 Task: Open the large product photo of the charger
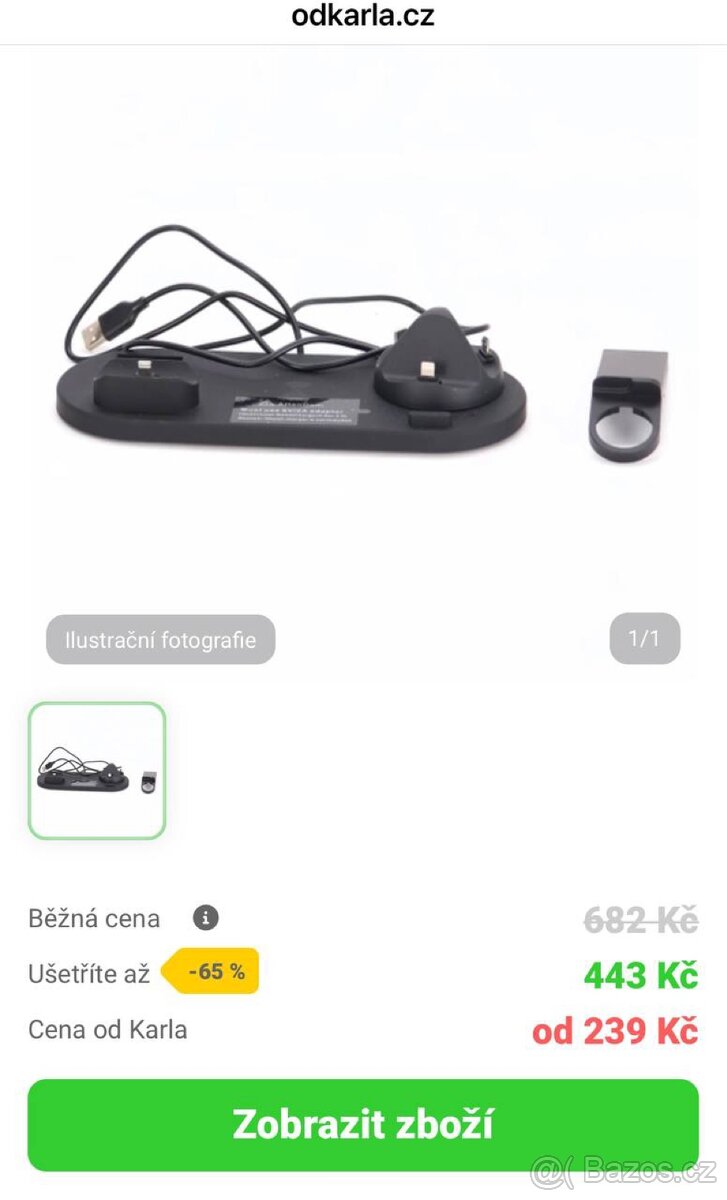pyautogui.click(x=363, y=370)
